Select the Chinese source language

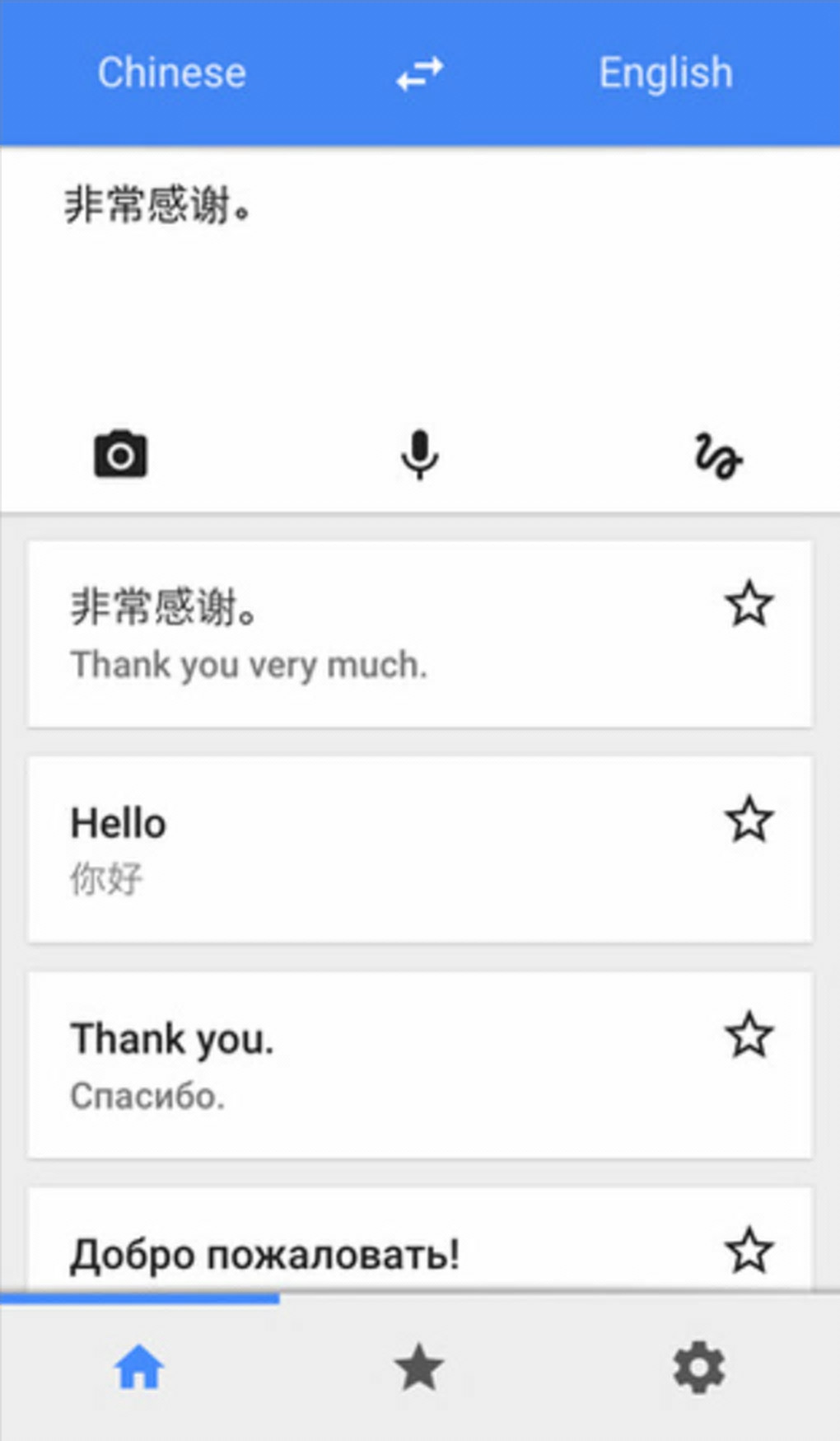click(x=171, y=73)
